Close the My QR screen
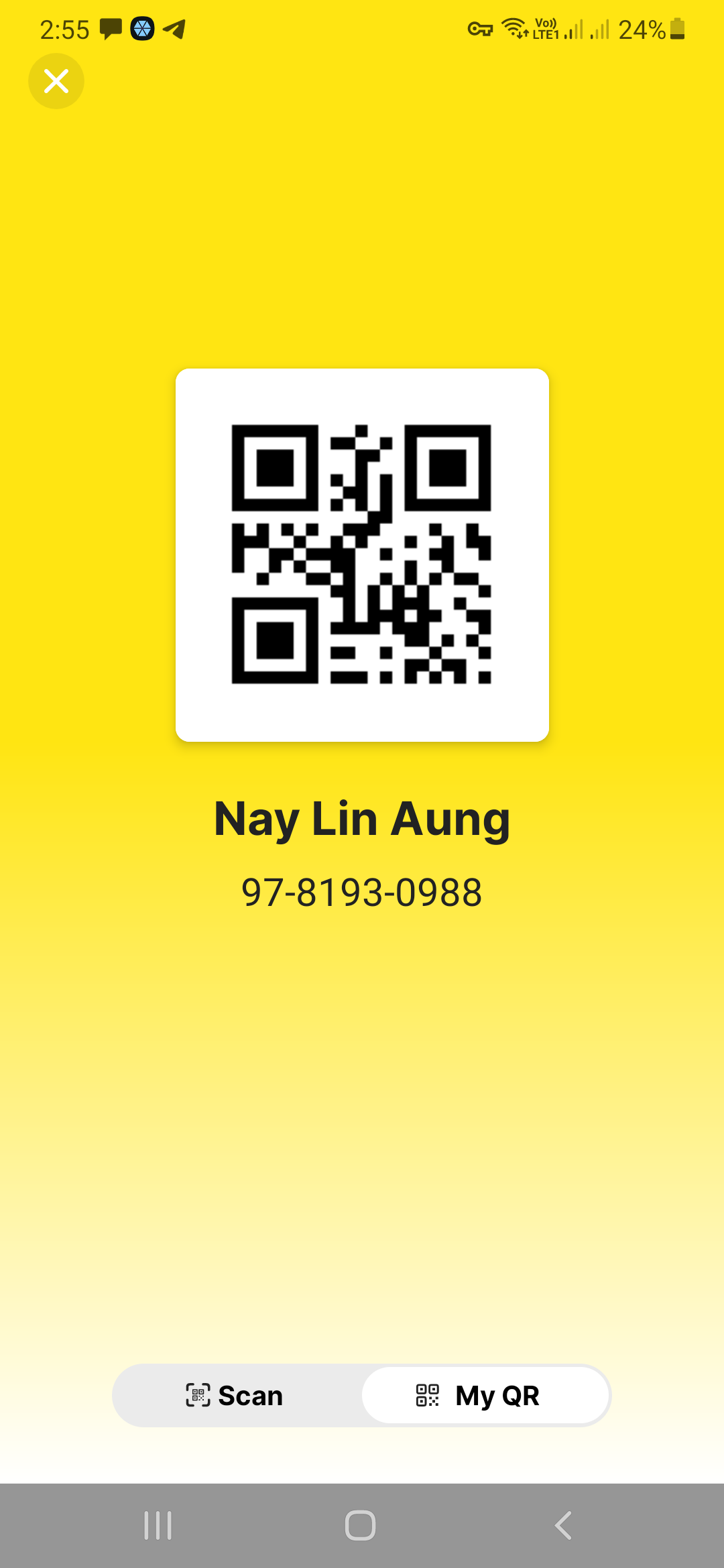The height and width of the screenshot is (1568, 724). 56,81
